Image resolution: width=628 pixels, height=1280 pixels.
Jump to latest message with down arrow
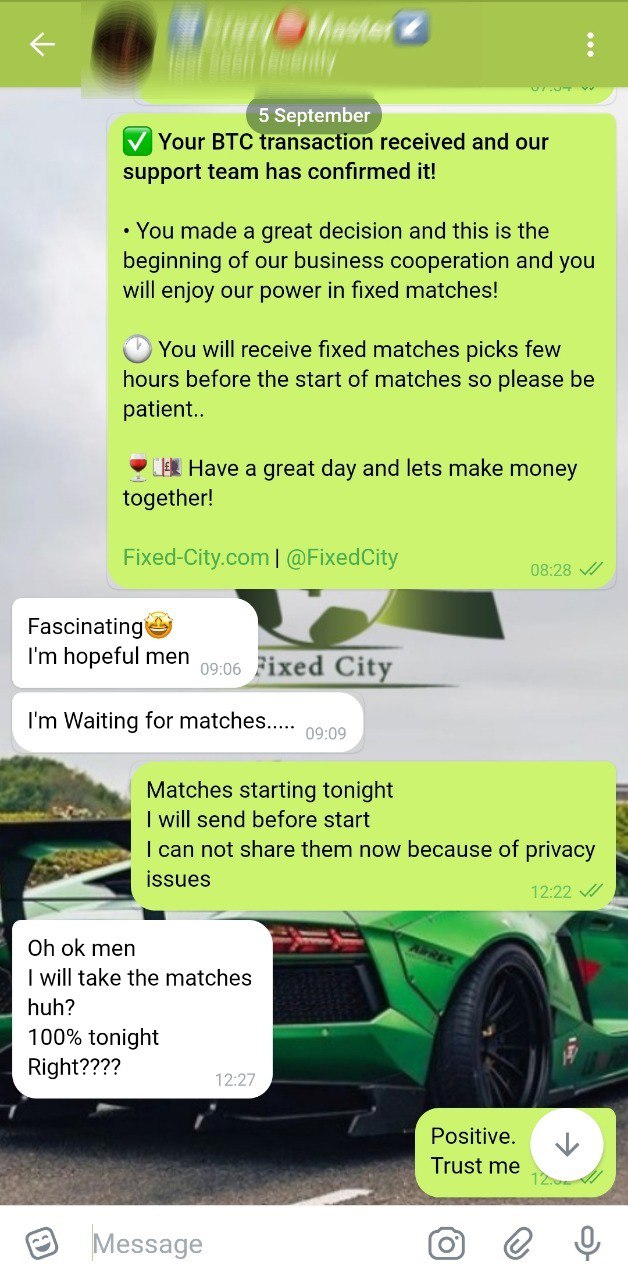[x=566, y=1144]
